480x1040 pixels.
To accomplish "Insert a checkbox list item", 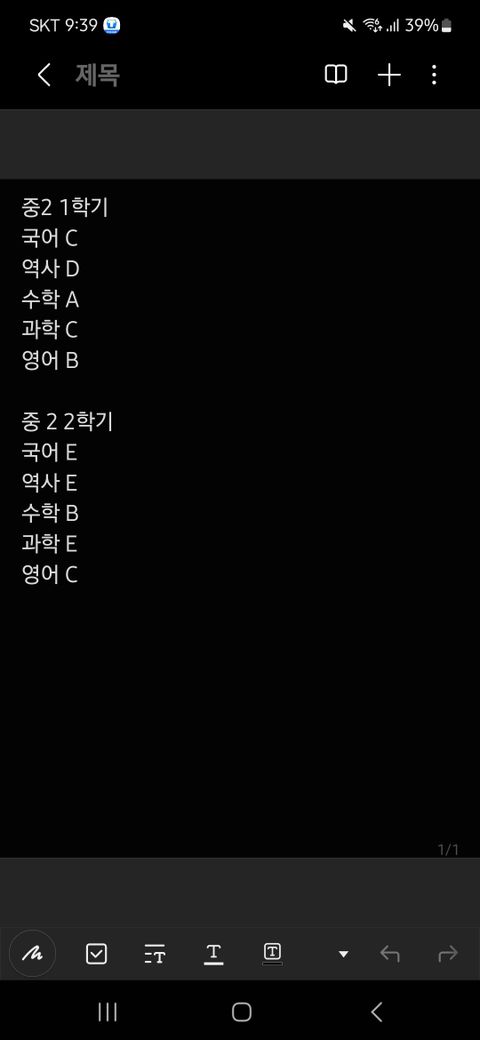I will click(96, 954).
